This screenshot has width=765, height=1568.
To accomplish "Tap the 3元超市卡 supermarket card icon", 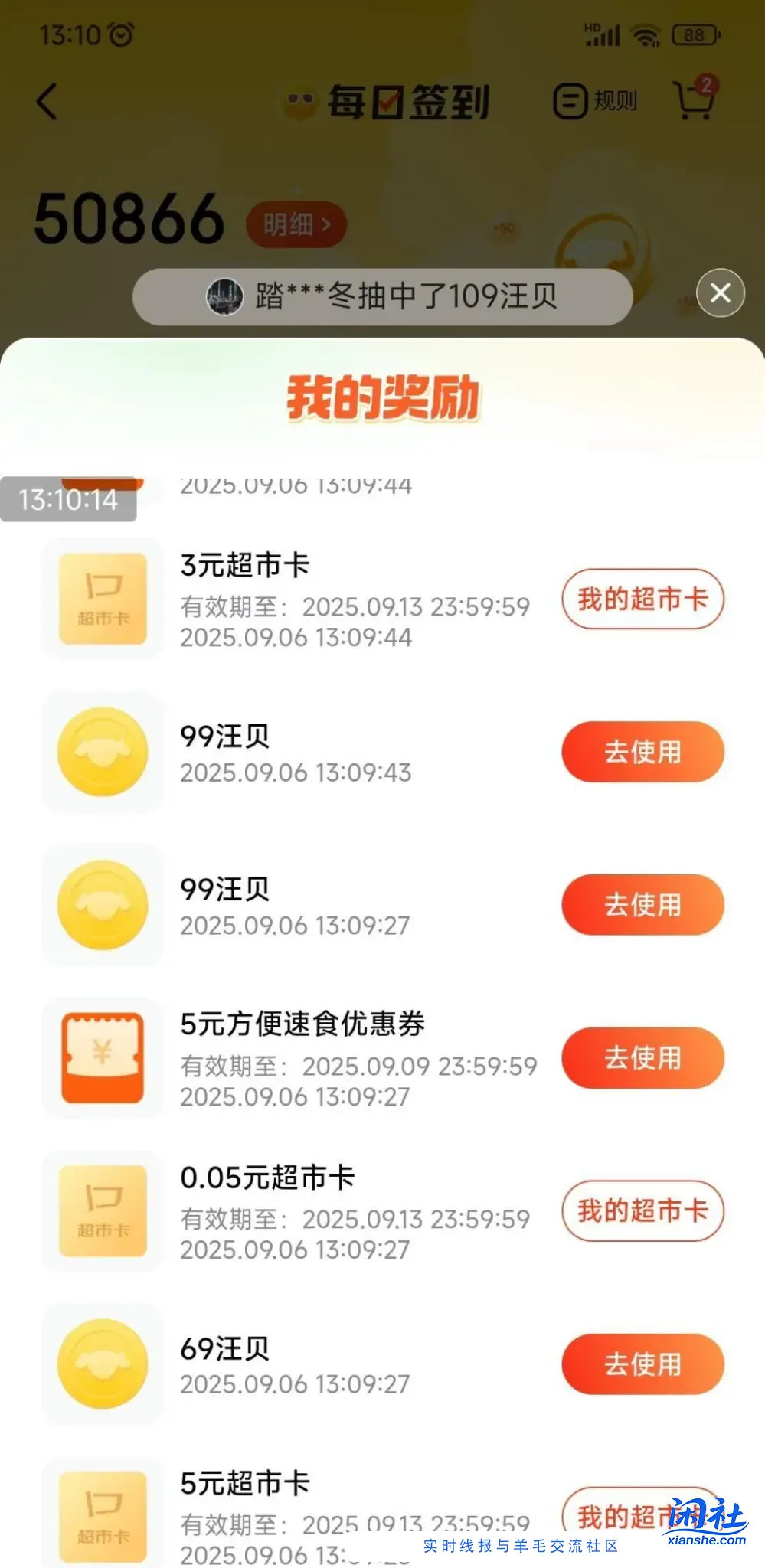I will click(x=102, y=599).
